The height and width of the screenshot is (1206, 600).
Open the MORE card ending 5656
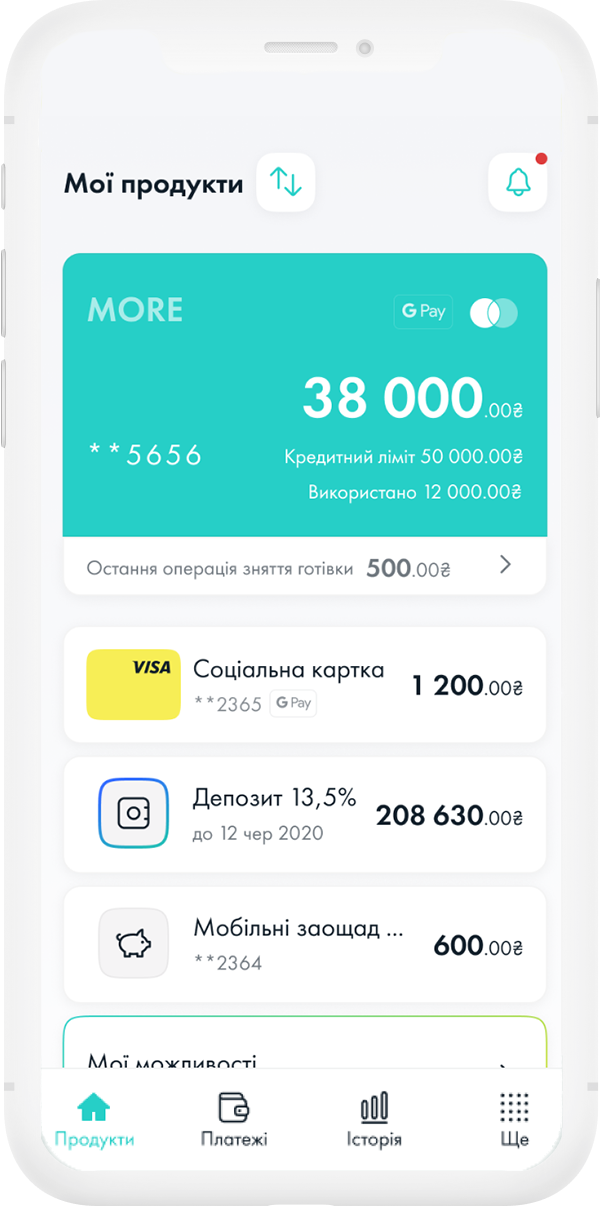[x=304, y=395]
